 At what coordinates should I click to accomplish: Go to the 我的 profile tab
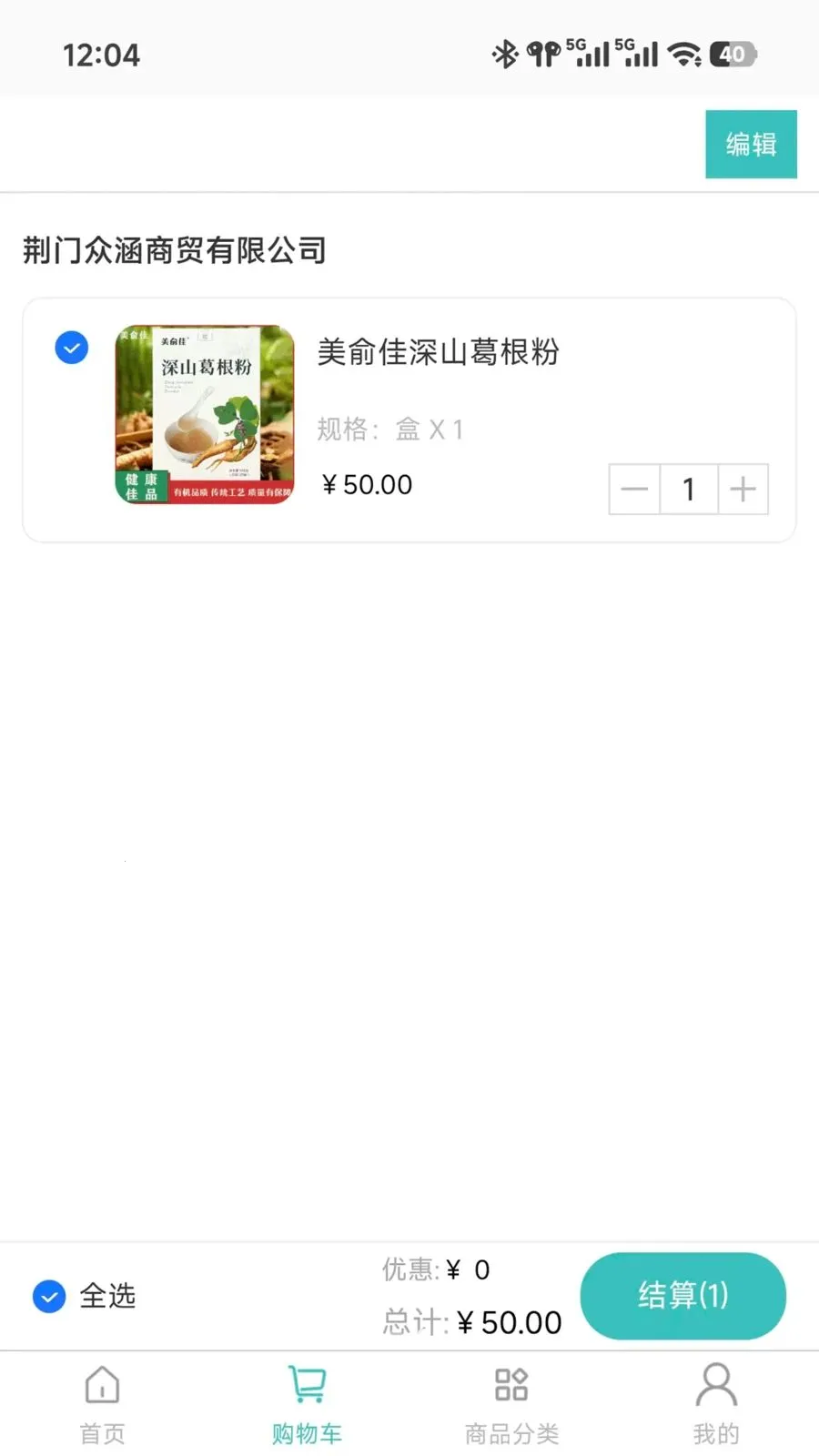(716, 1405)
